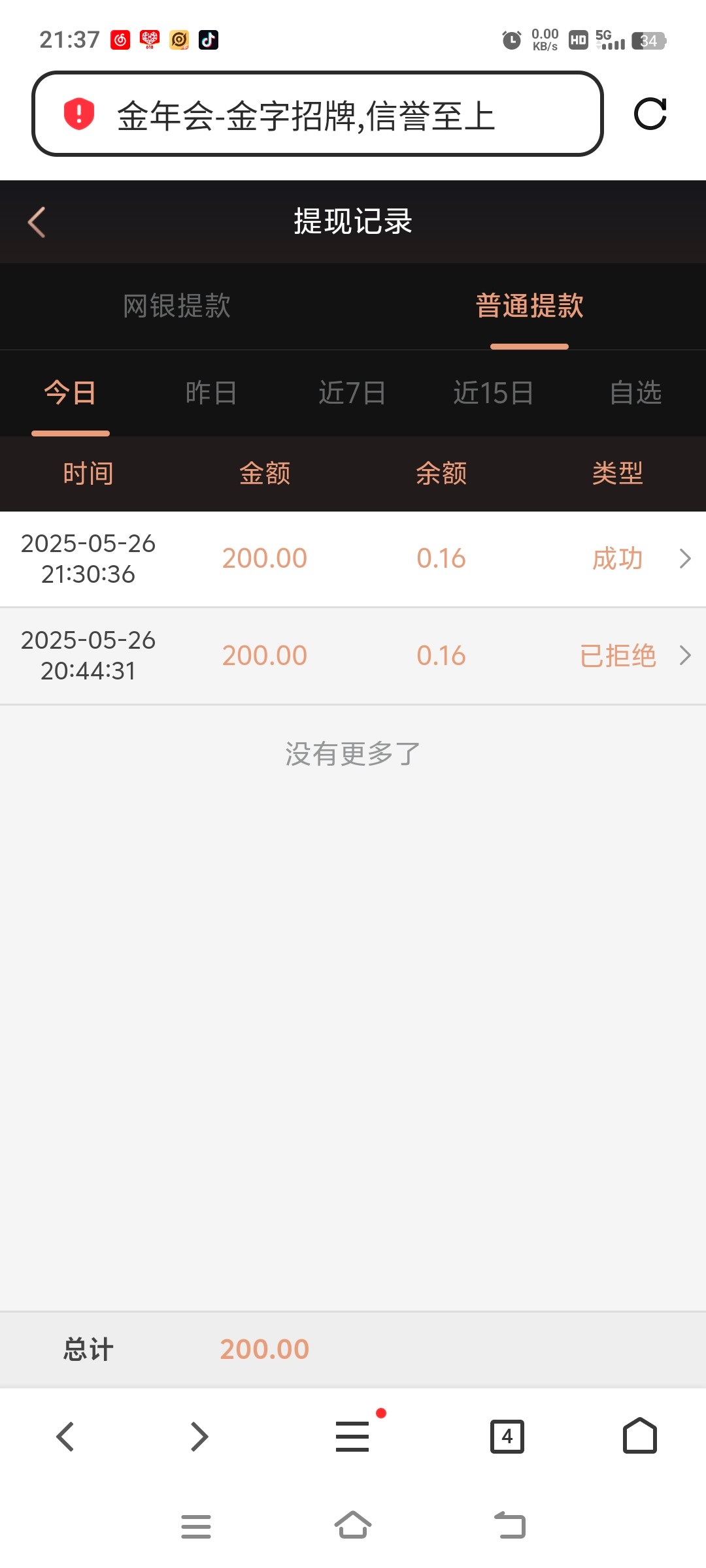706x1568 pixels.
Task: Reload the page with the refresh icon
Action: [650, 114]
